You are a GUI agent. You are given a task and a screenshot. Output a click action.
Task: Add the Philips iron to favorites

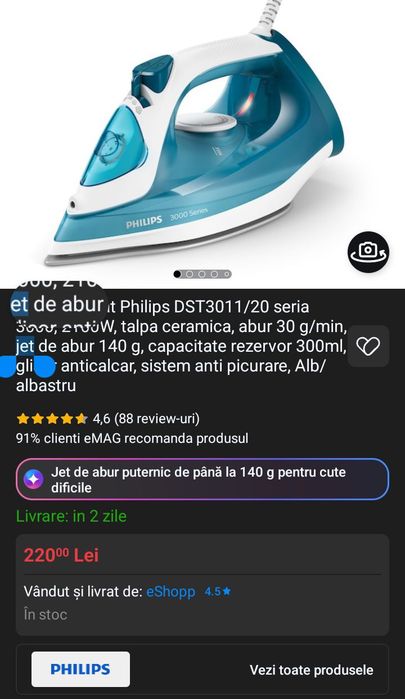[x=368, y=346]
